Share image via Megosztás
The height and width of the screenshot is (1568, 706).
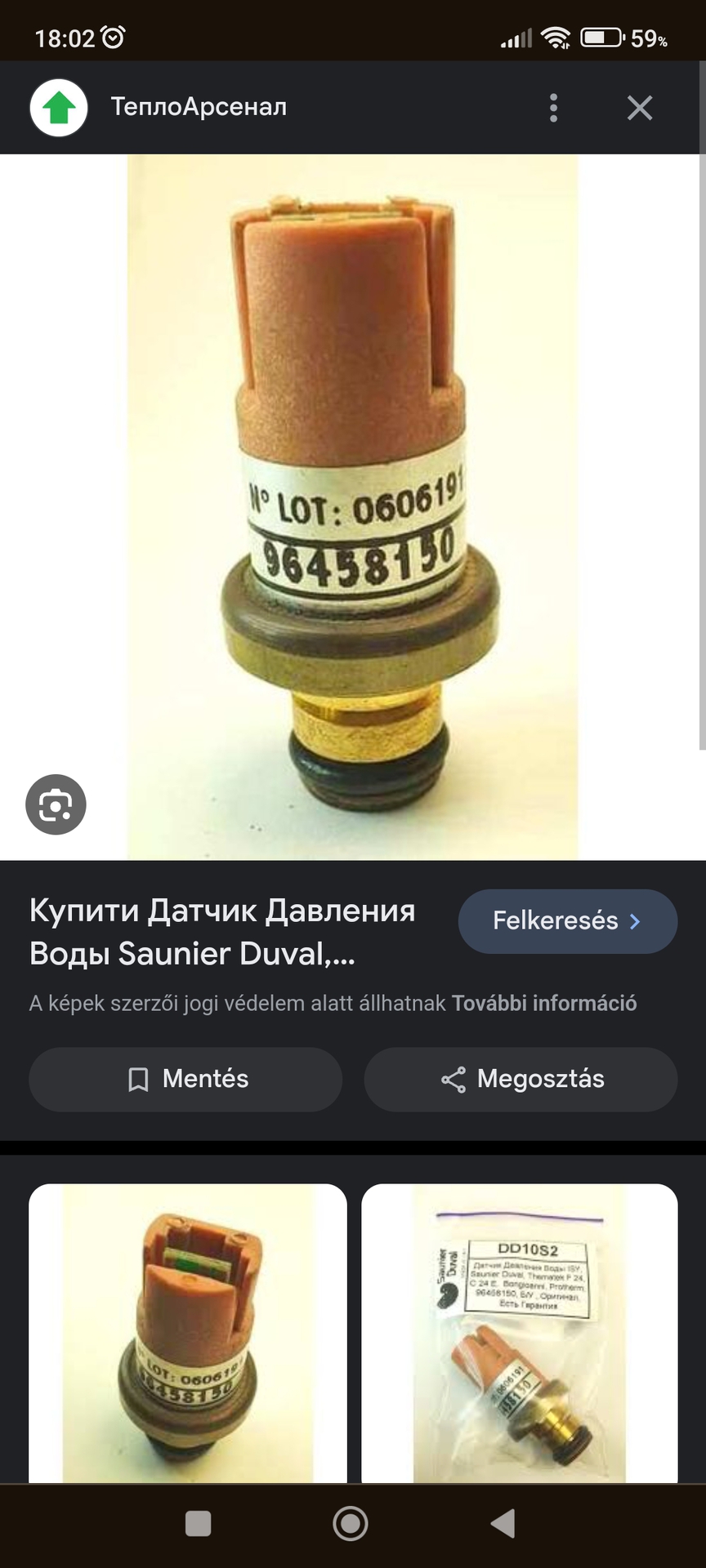(521, 1079)
